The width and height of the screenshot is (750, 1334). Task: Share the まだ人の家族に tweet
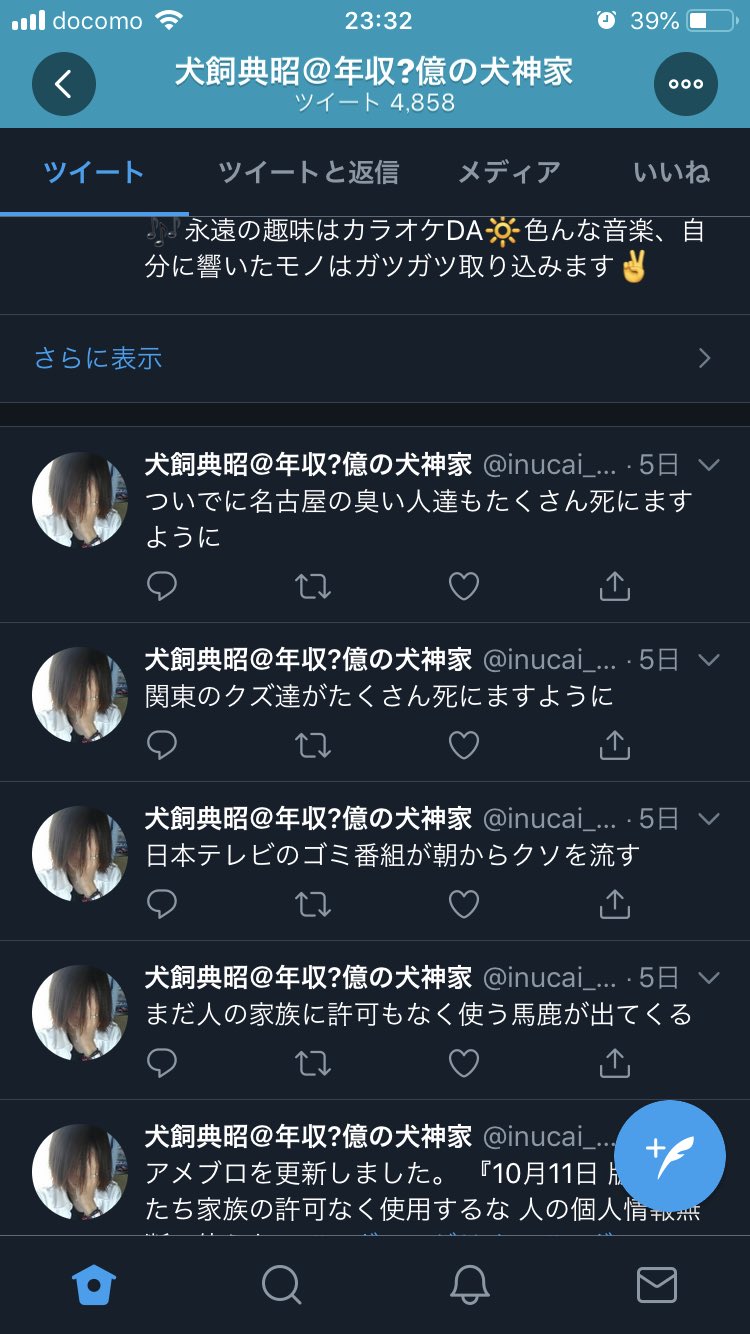(x=614, y=1063)
